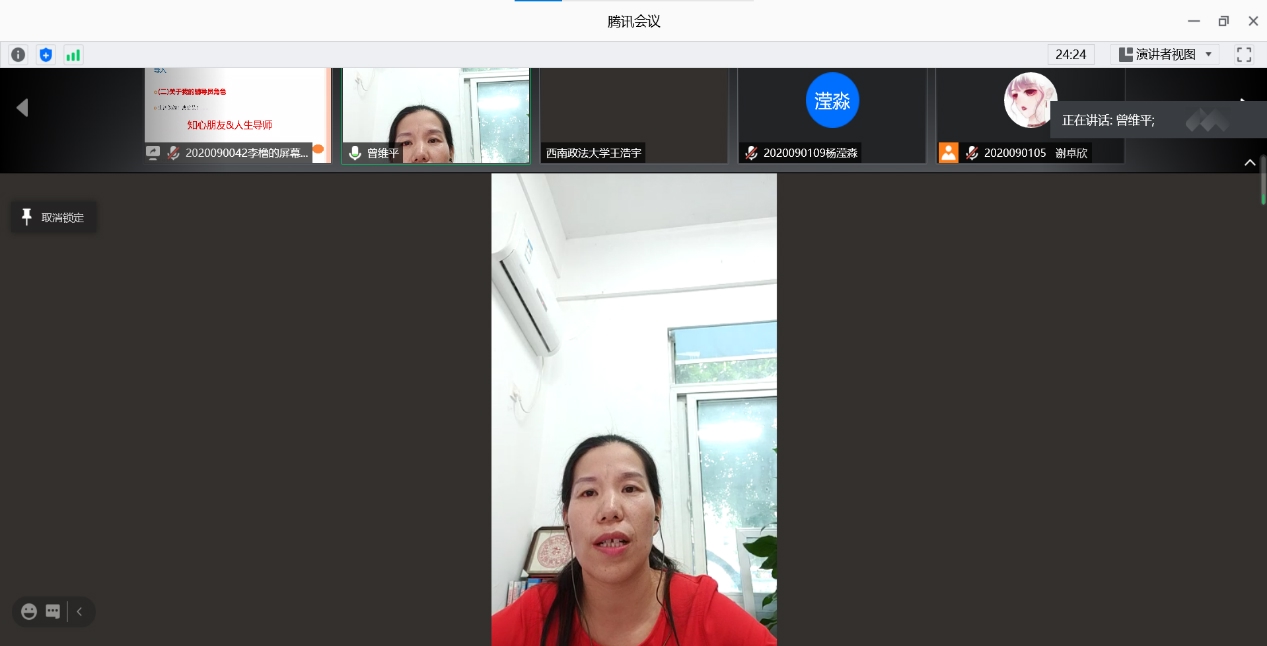Minimize the Tencent Meeting window
The height and width of the screenshot is (646, 1267).
[x=1193, y=21]
